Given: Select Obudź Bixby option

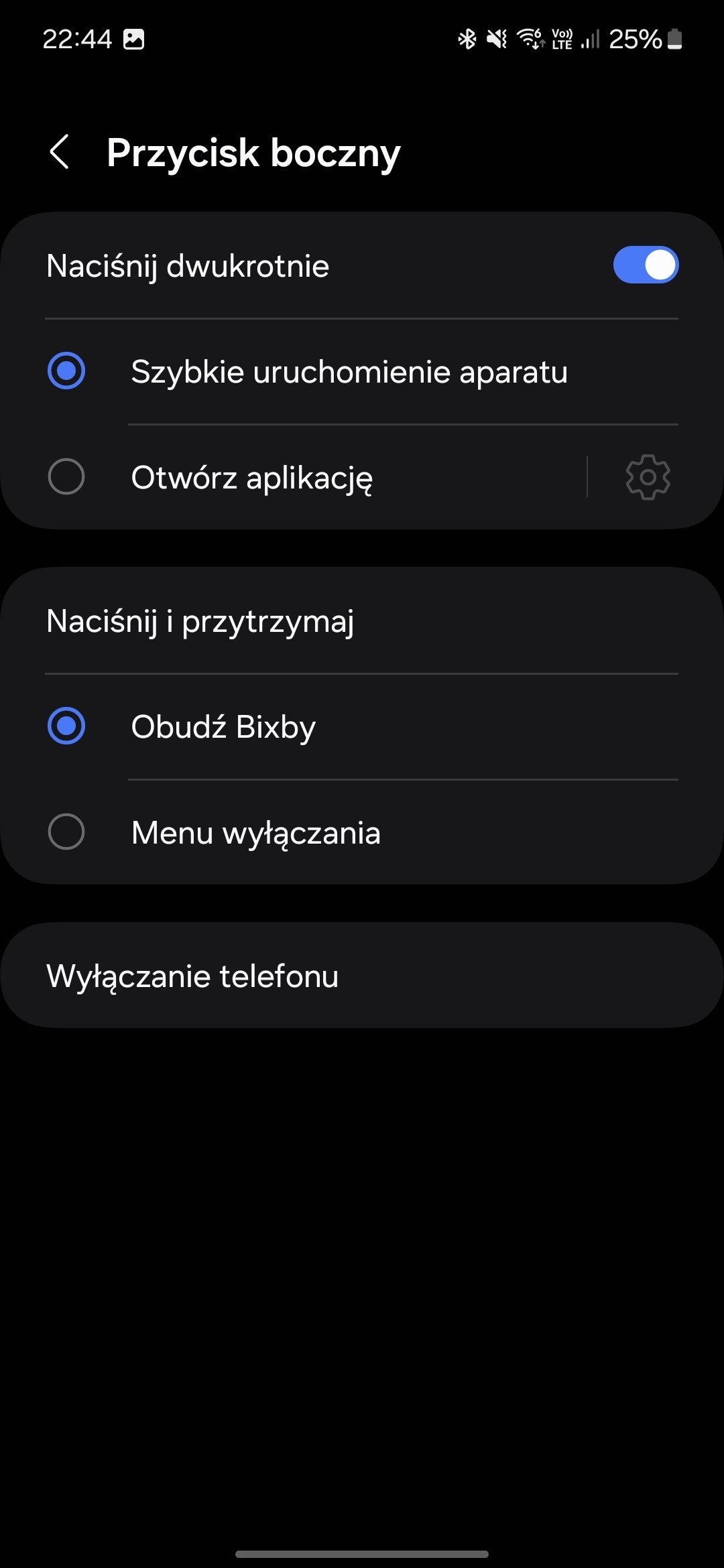Looking at the screenshot, I should (362, 726).
